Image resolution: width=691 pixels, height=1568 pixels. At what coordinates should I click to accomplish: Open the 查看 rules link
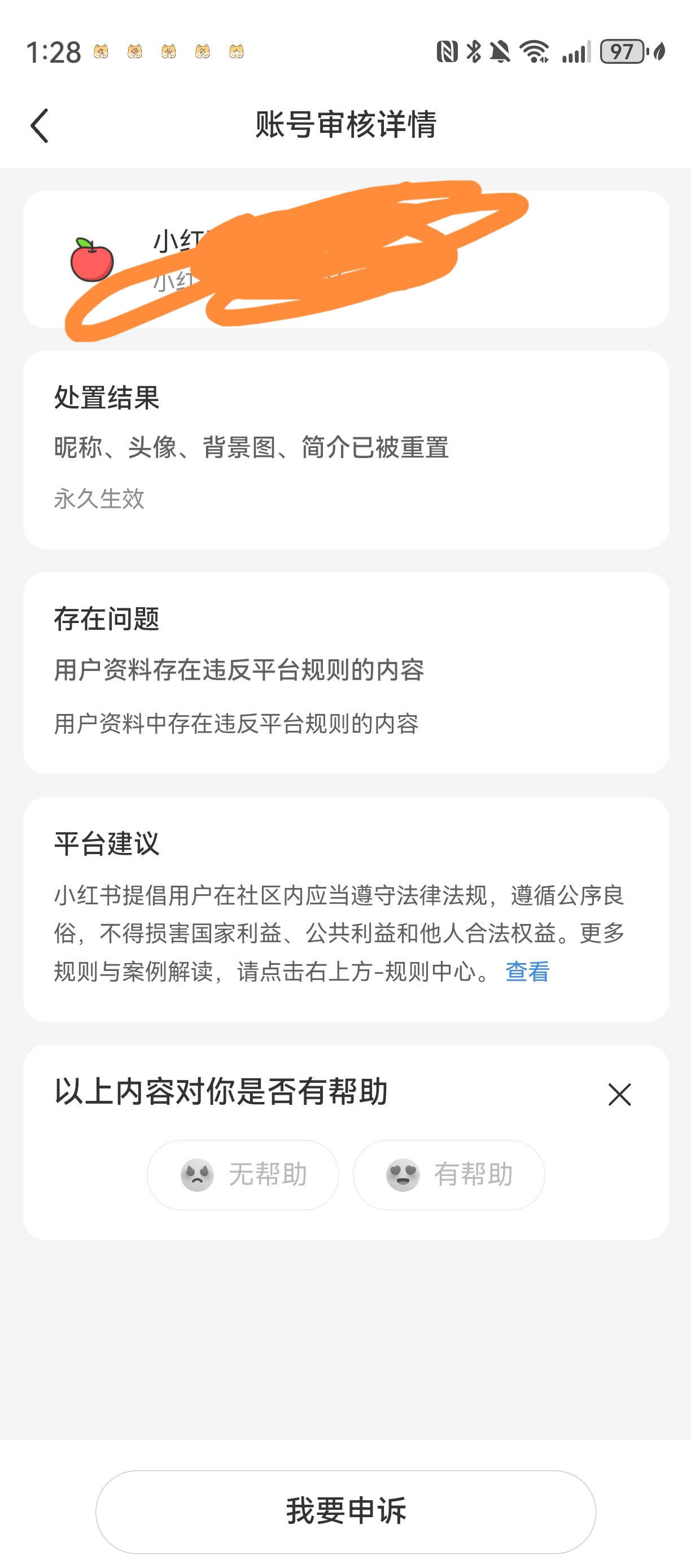(x=527, y=972)
